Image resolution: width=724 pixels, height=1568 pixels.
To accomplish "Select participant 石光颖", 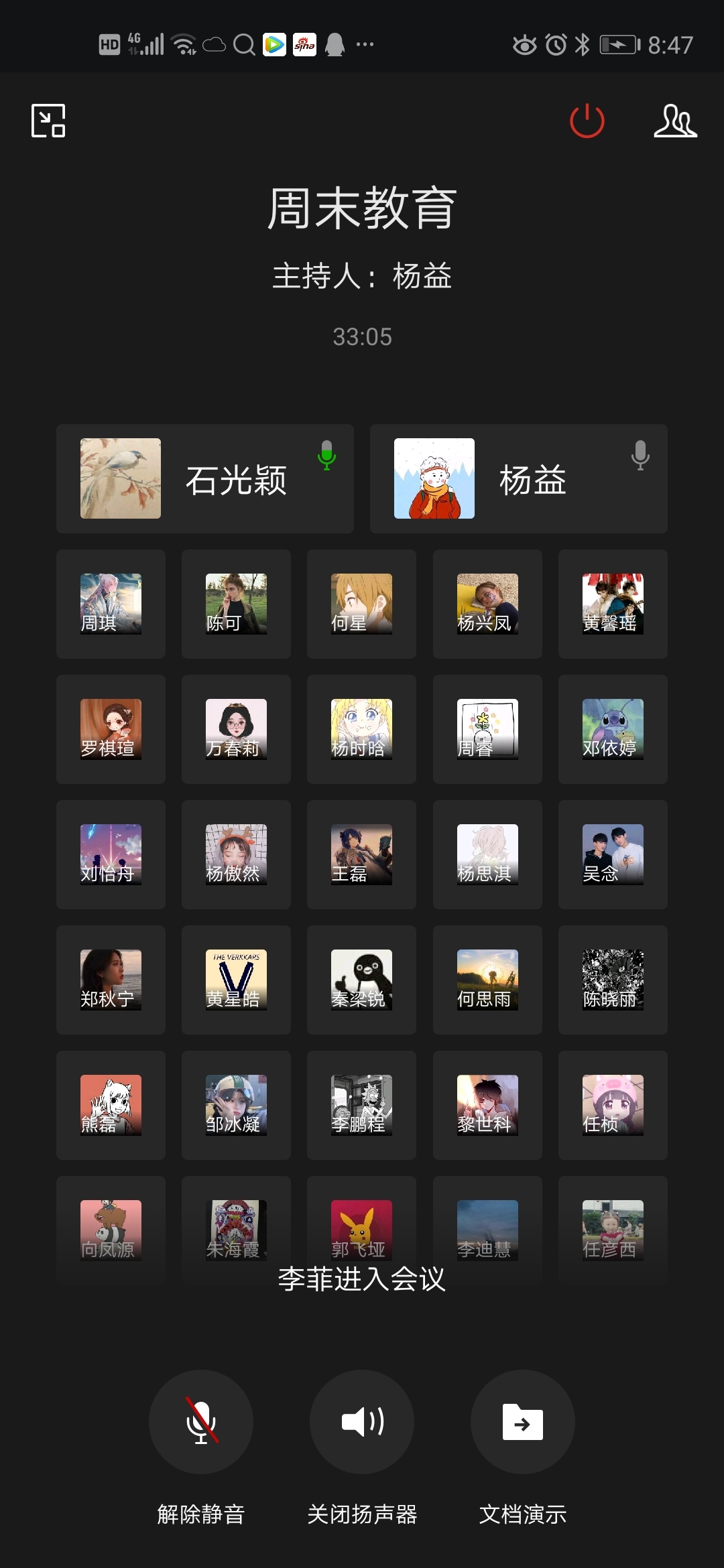I will (204, 478).
